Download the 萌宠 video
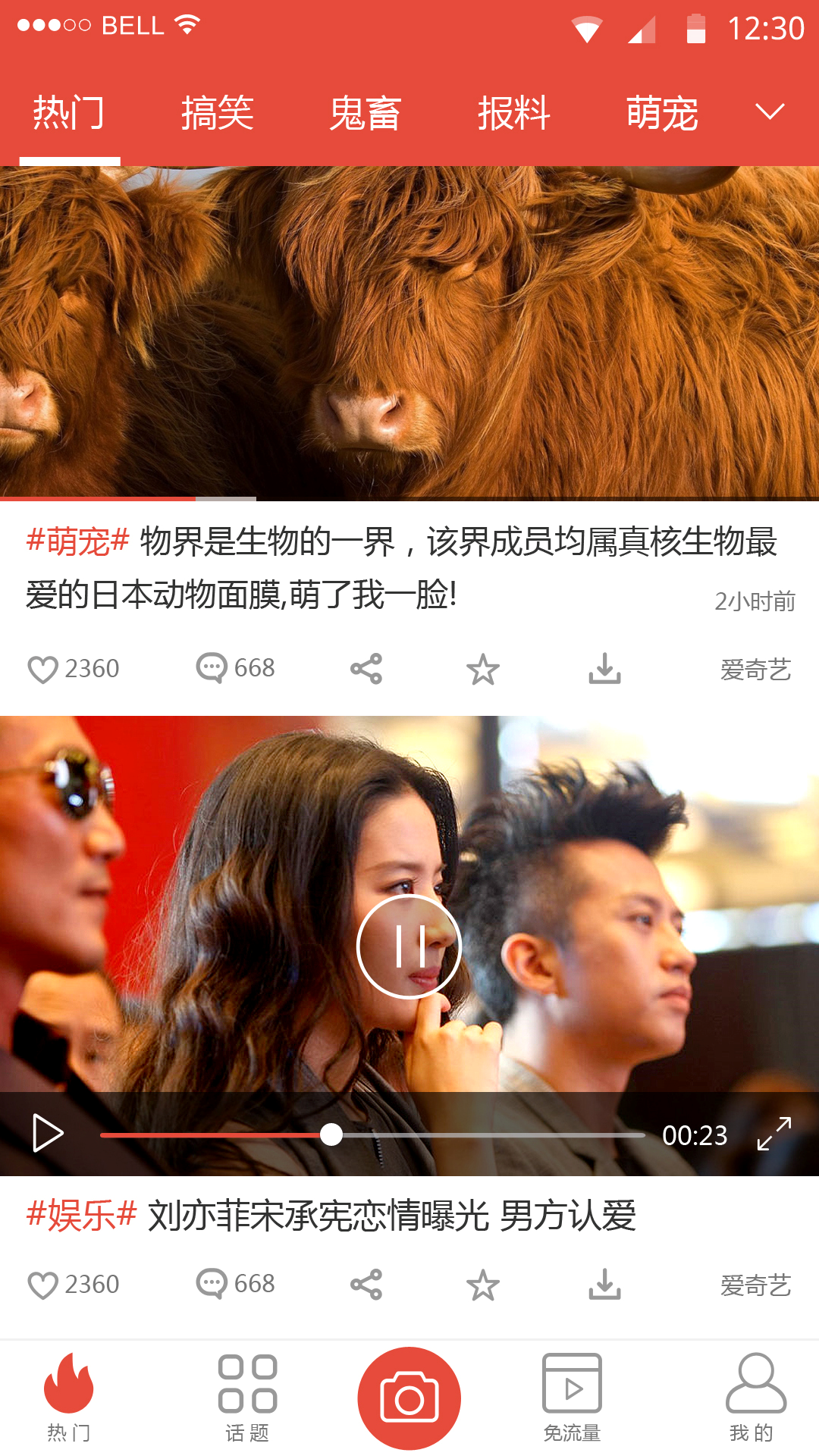The width and height of the screenshot is (819, 1456). pyautogui.click(x=604, y=669)
